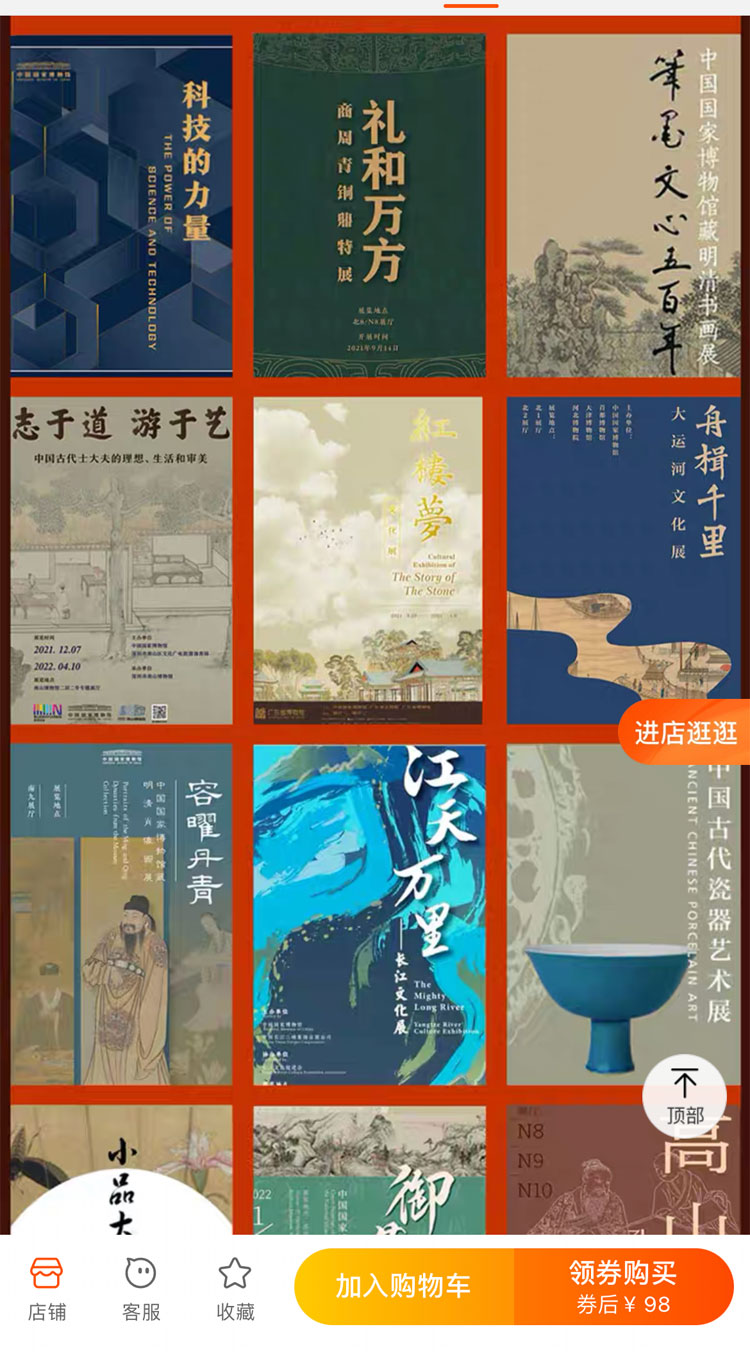750x1356 pixels.
Task: Jump back to top with 顶部 button
Action: pyautogui.click(x=685, y=1096)
